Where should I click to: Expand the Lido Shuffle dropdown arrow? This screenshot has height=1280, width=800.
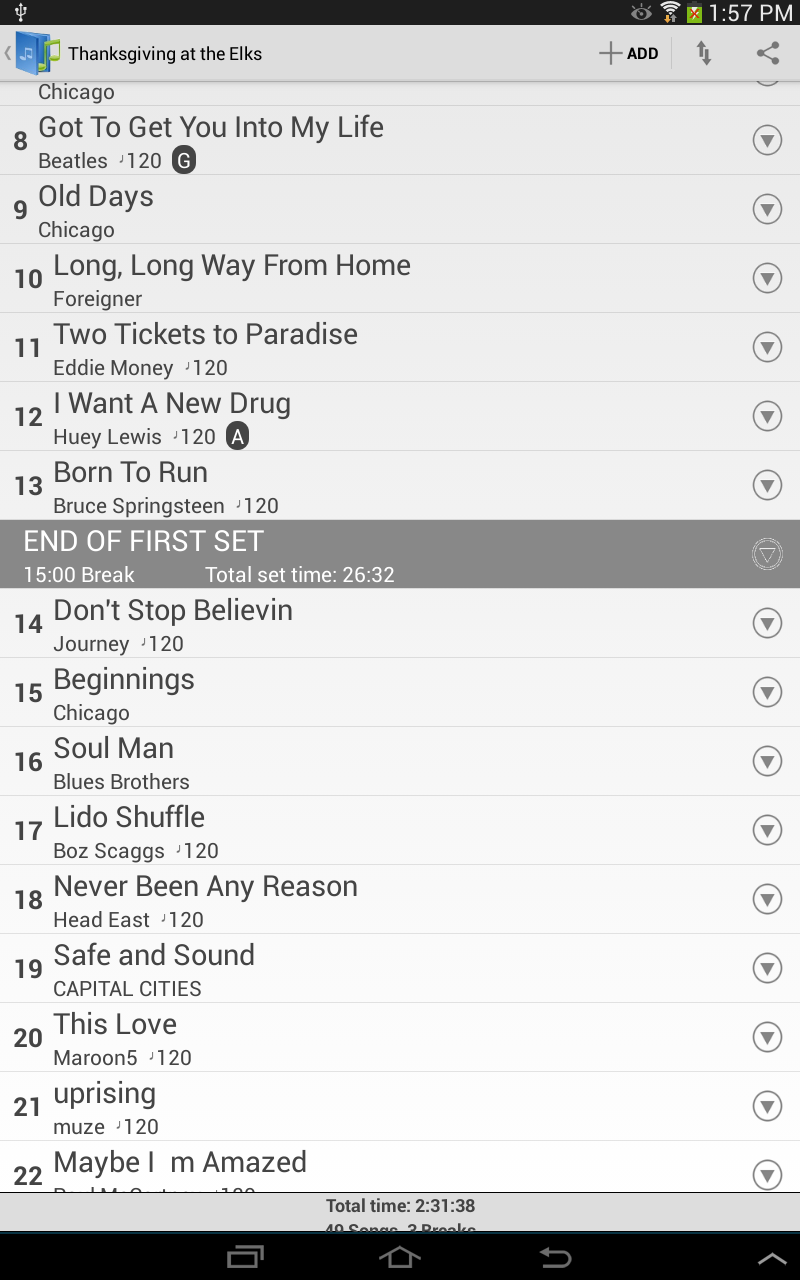pyautogui.click(x=767, y=830)
